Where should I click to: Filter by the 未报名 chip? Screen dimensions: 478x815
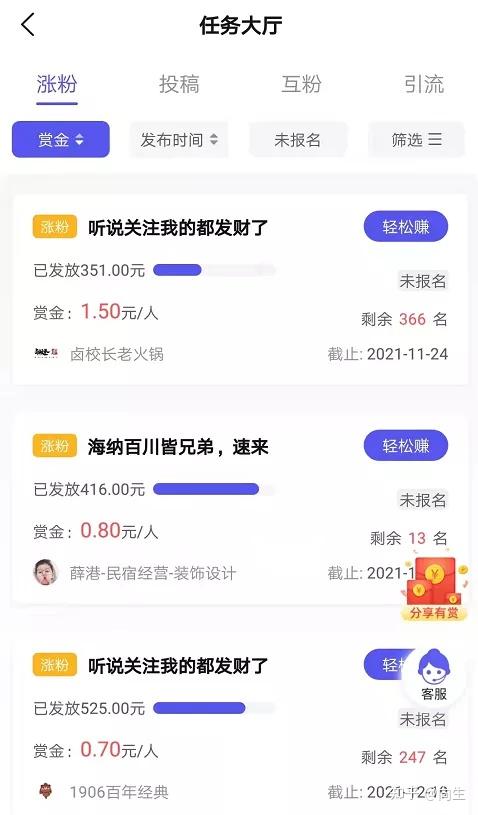pos(298,139)
